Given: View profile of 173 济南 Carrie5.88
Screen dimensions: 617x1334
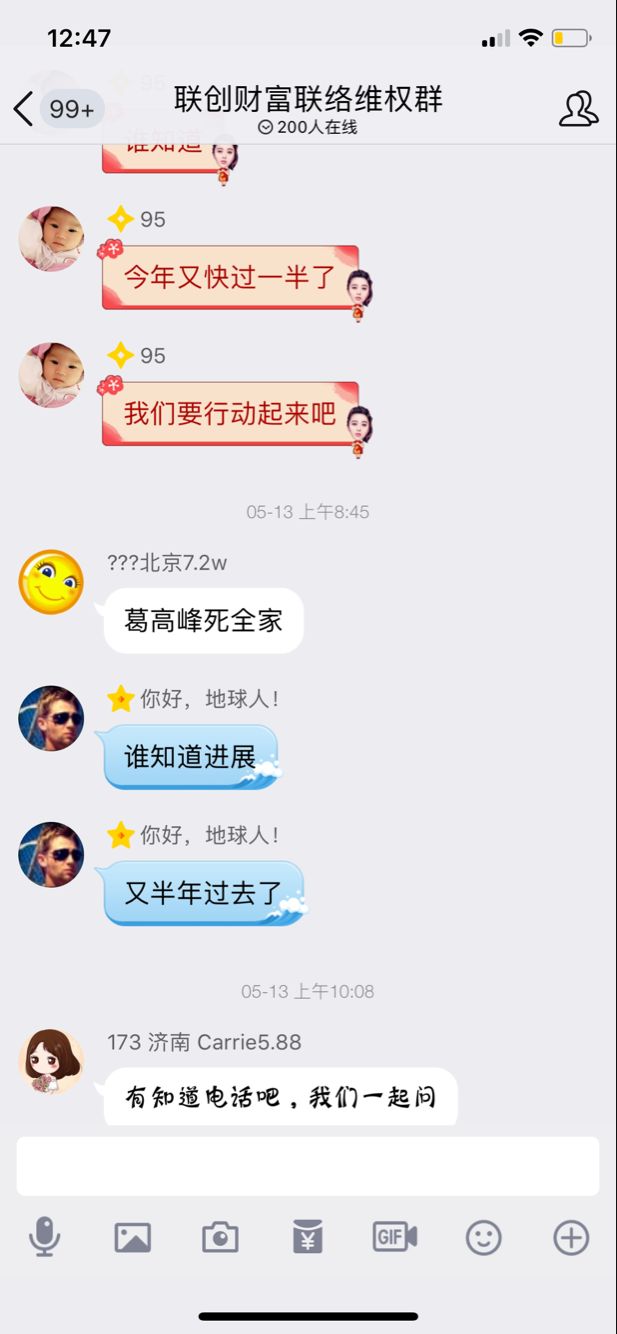Looking at the screenshot, I should click(51, 1061).
